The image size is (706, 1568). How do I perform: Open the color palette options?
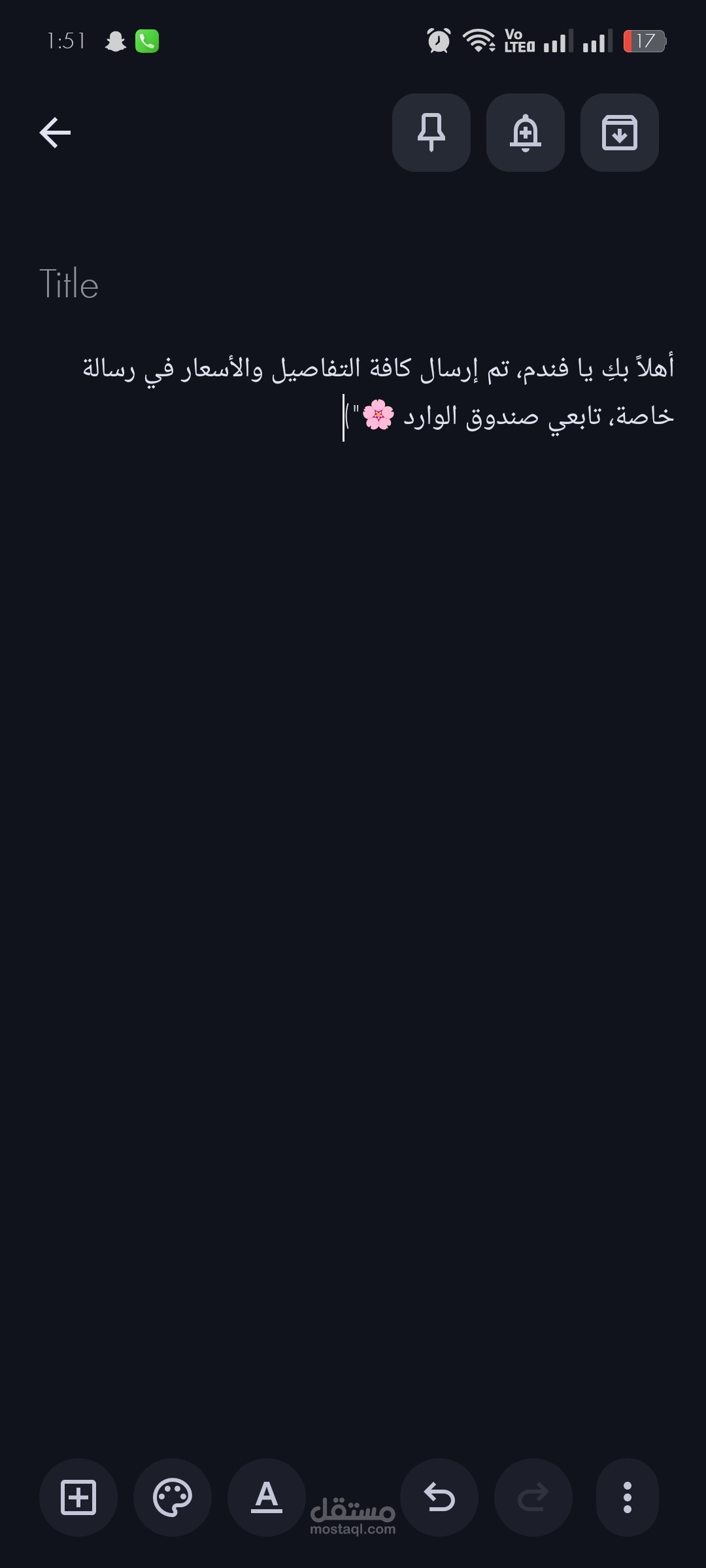[x=173, y=1497]
